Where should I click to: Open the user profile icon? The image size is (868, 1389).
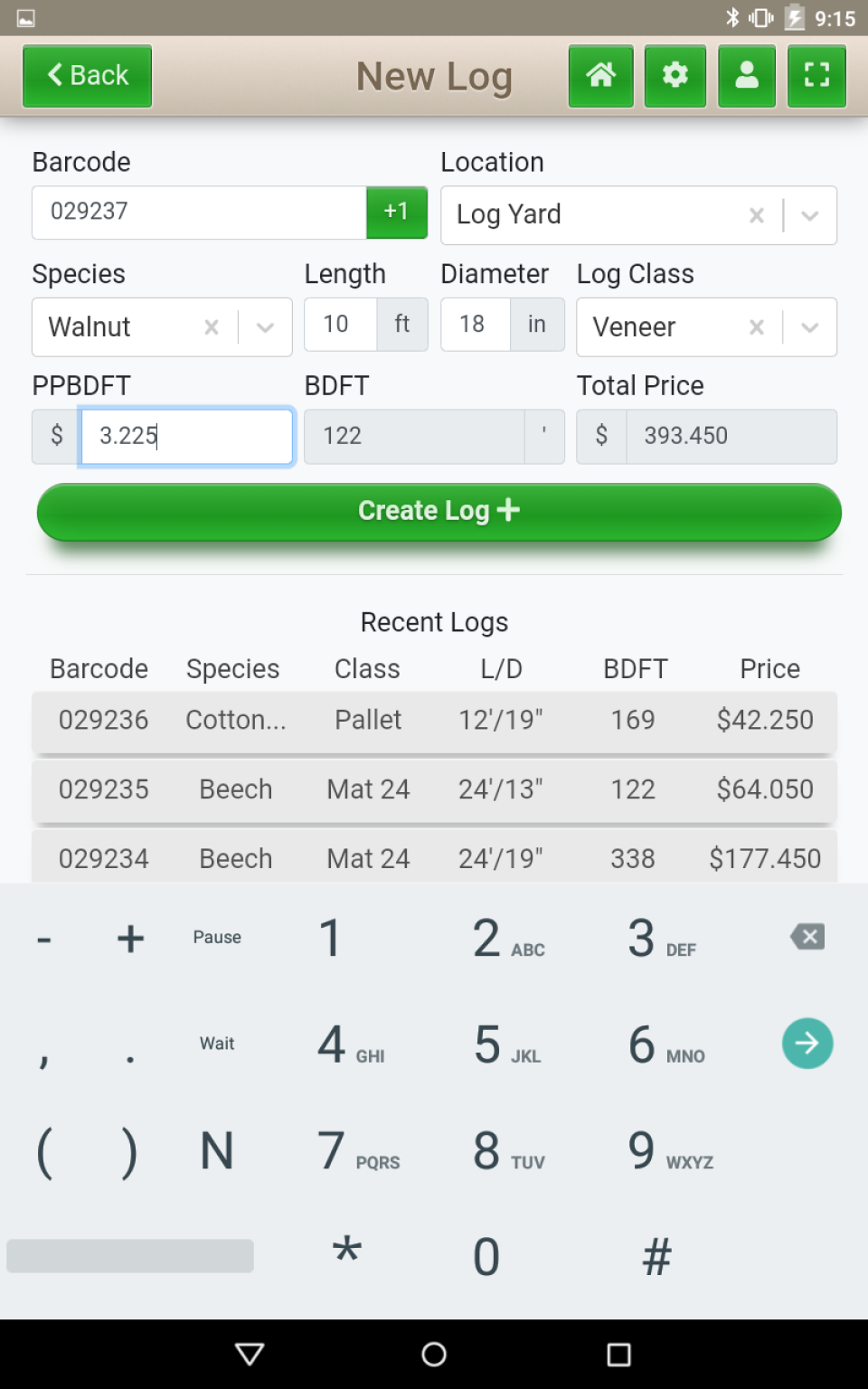click(x=747, y=76)
